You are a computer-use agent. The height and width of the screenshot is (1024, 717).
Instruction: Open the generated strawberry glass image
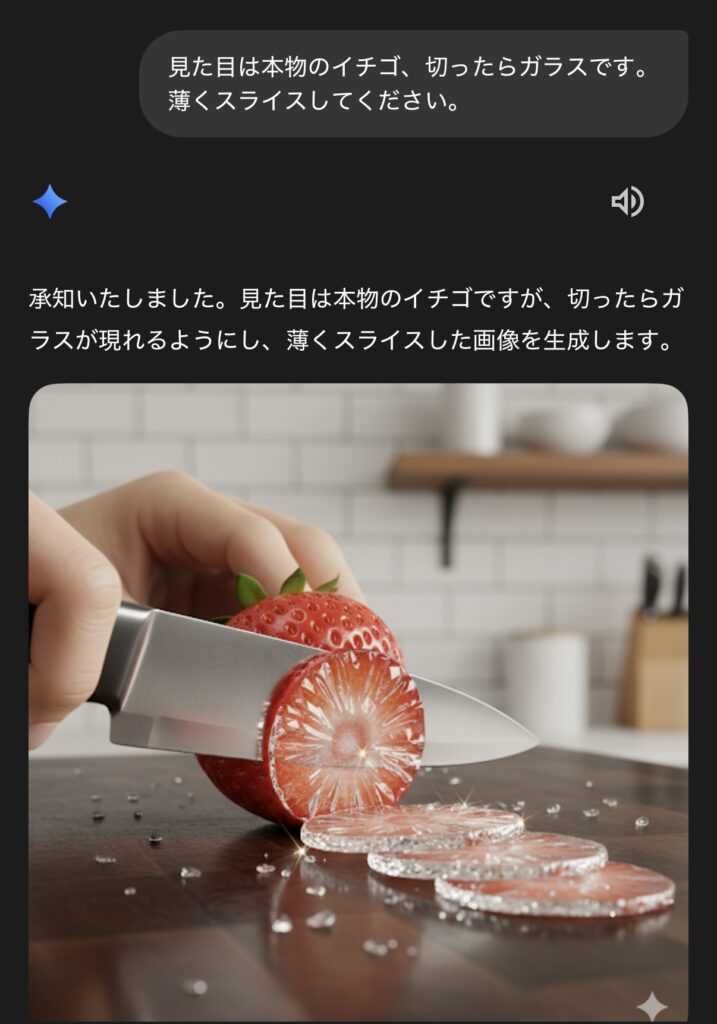358,700
